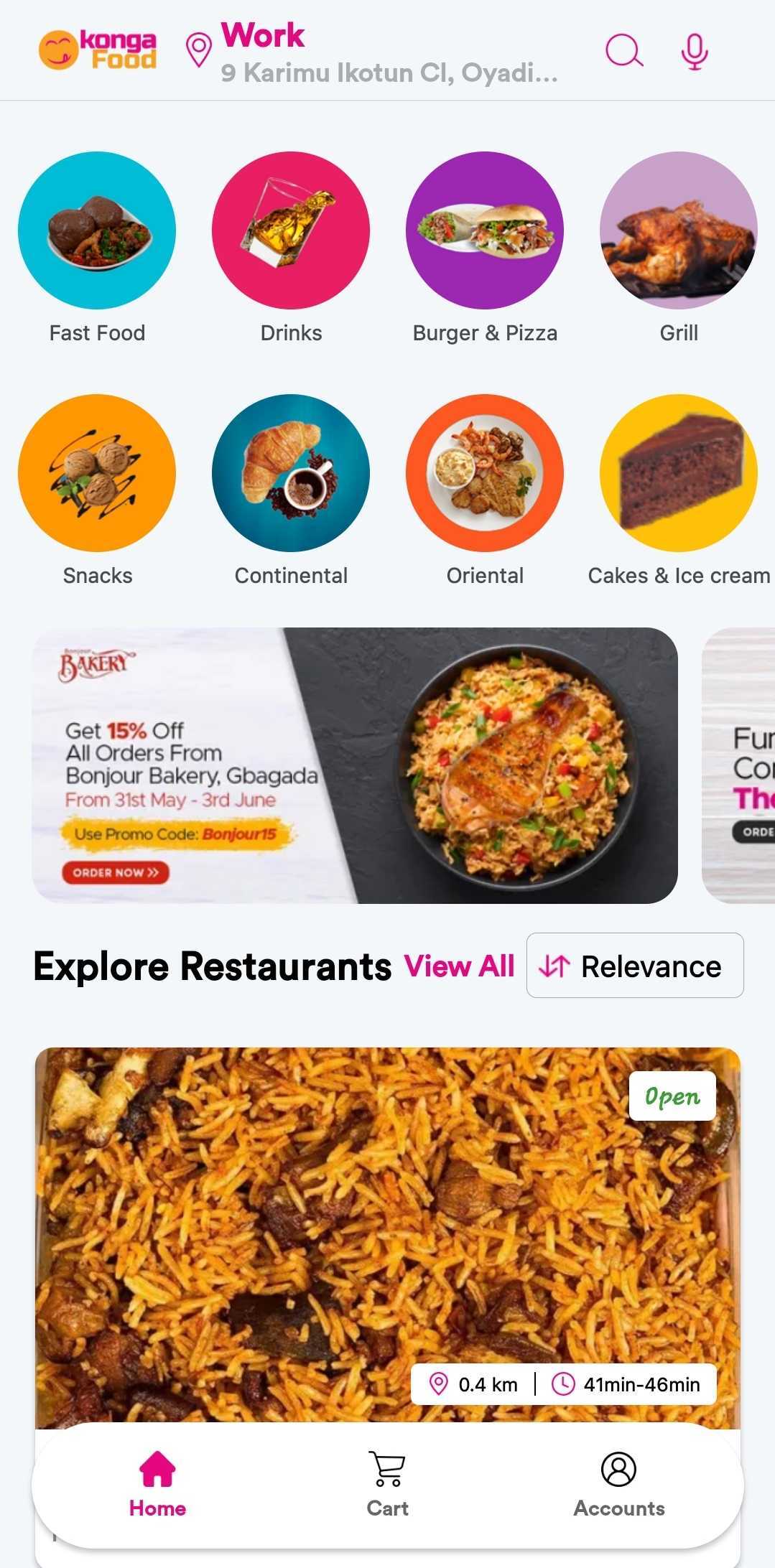Open the Drinks category

291,230
